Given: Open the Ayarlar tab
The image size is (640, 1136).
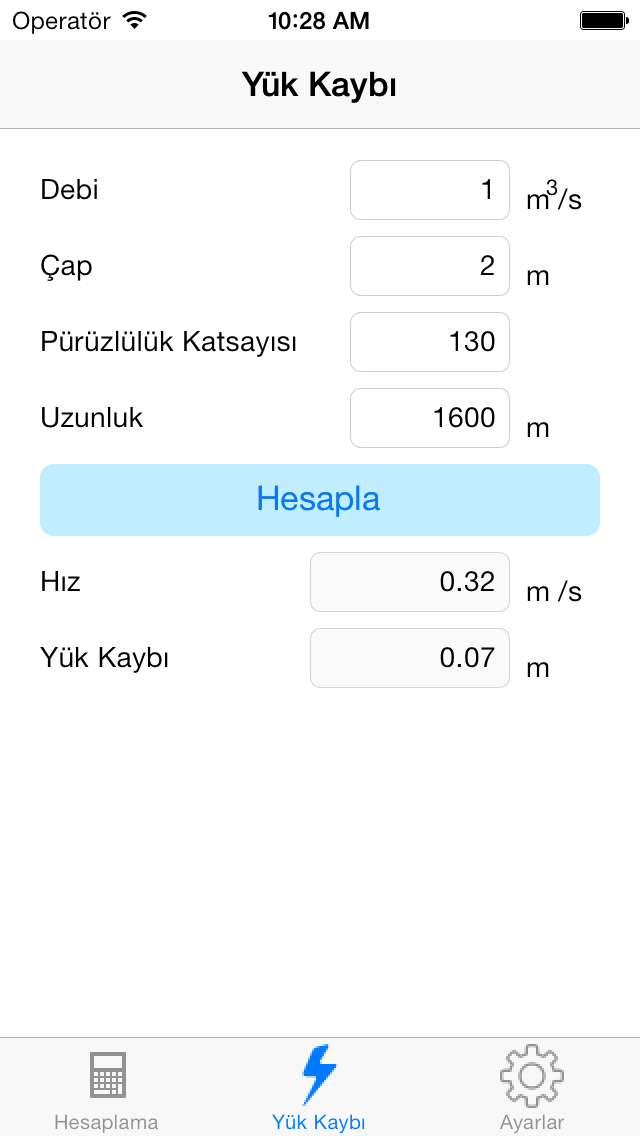Looking at the screenshot, I should coord(532,1090).
